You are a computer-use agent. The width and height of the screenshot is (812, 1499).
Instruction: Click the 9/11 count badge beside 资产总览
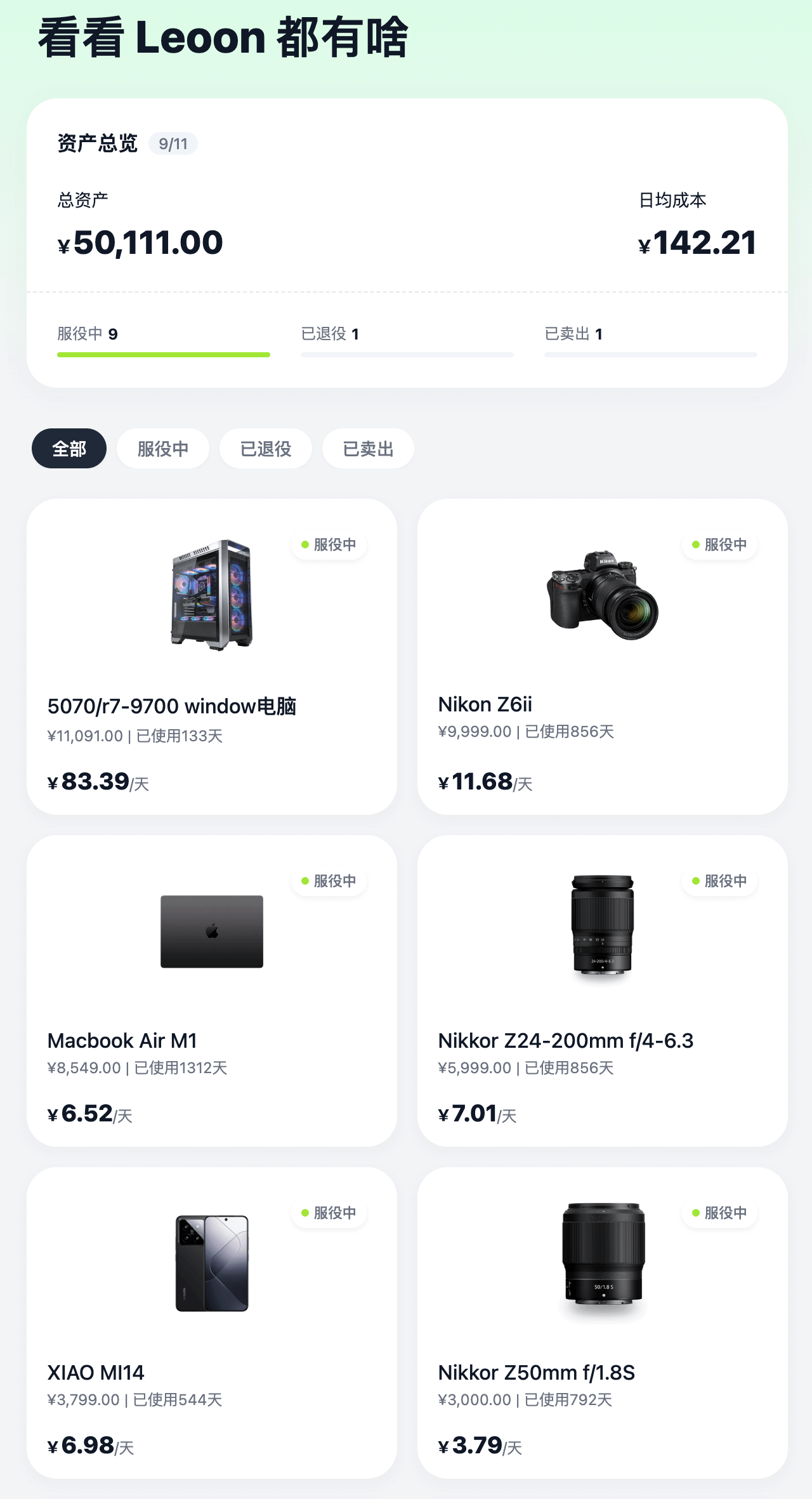point(173,143)
